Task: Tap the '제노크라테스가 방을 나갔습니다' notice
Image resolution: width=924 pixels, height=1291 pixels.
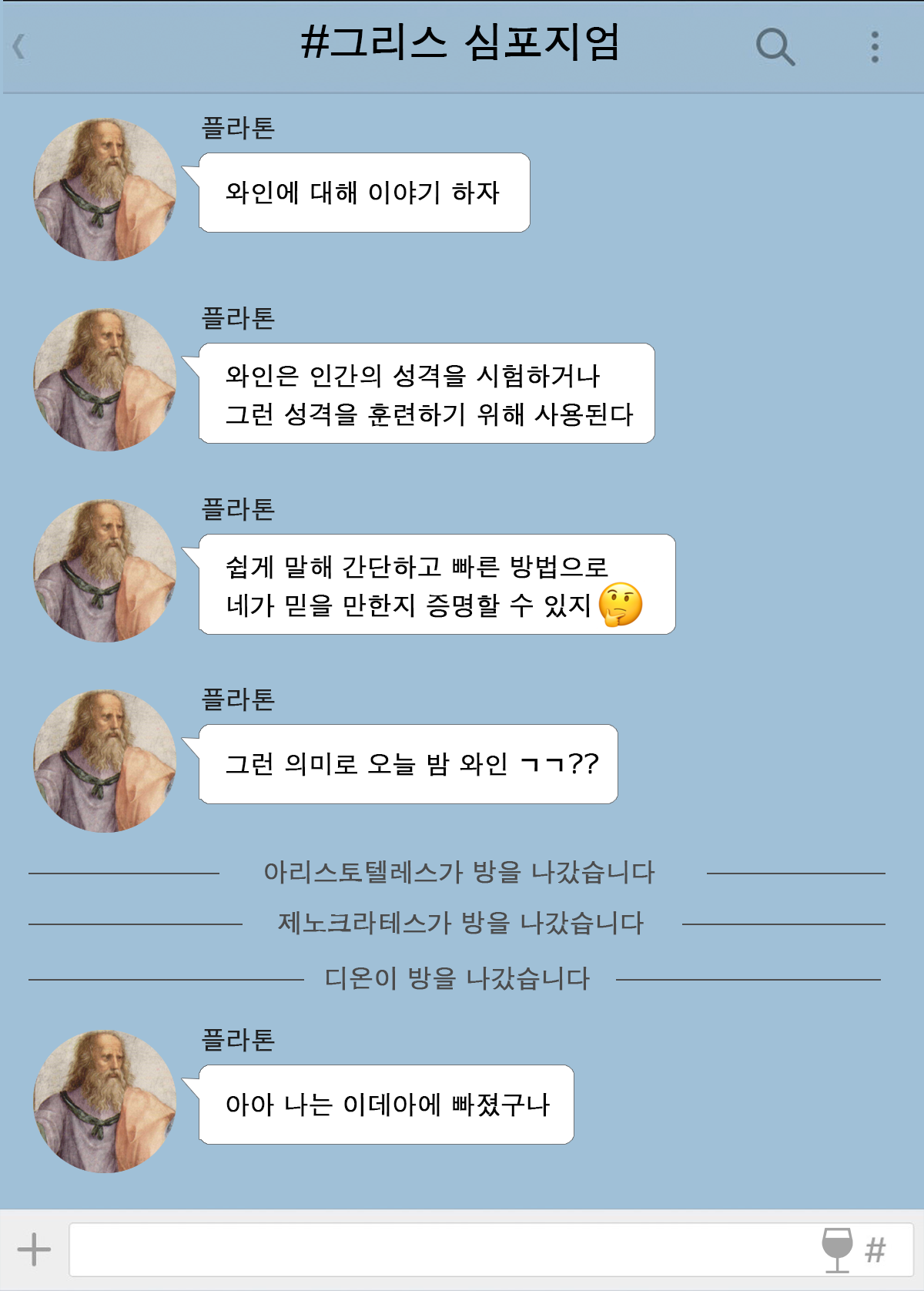Action: (462, 924)
